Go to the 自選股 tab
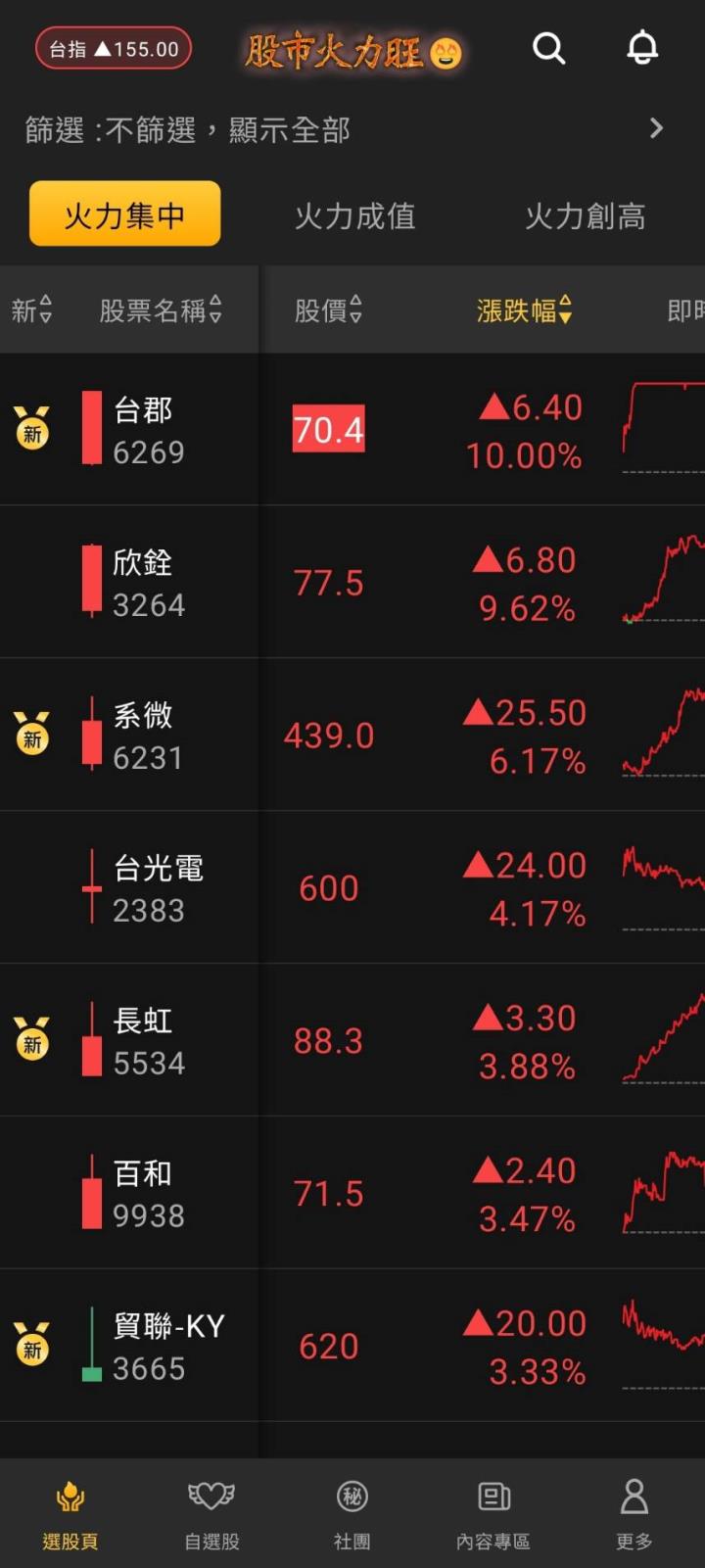The width and height of the screenshot is (705, 1568). 211,1514
